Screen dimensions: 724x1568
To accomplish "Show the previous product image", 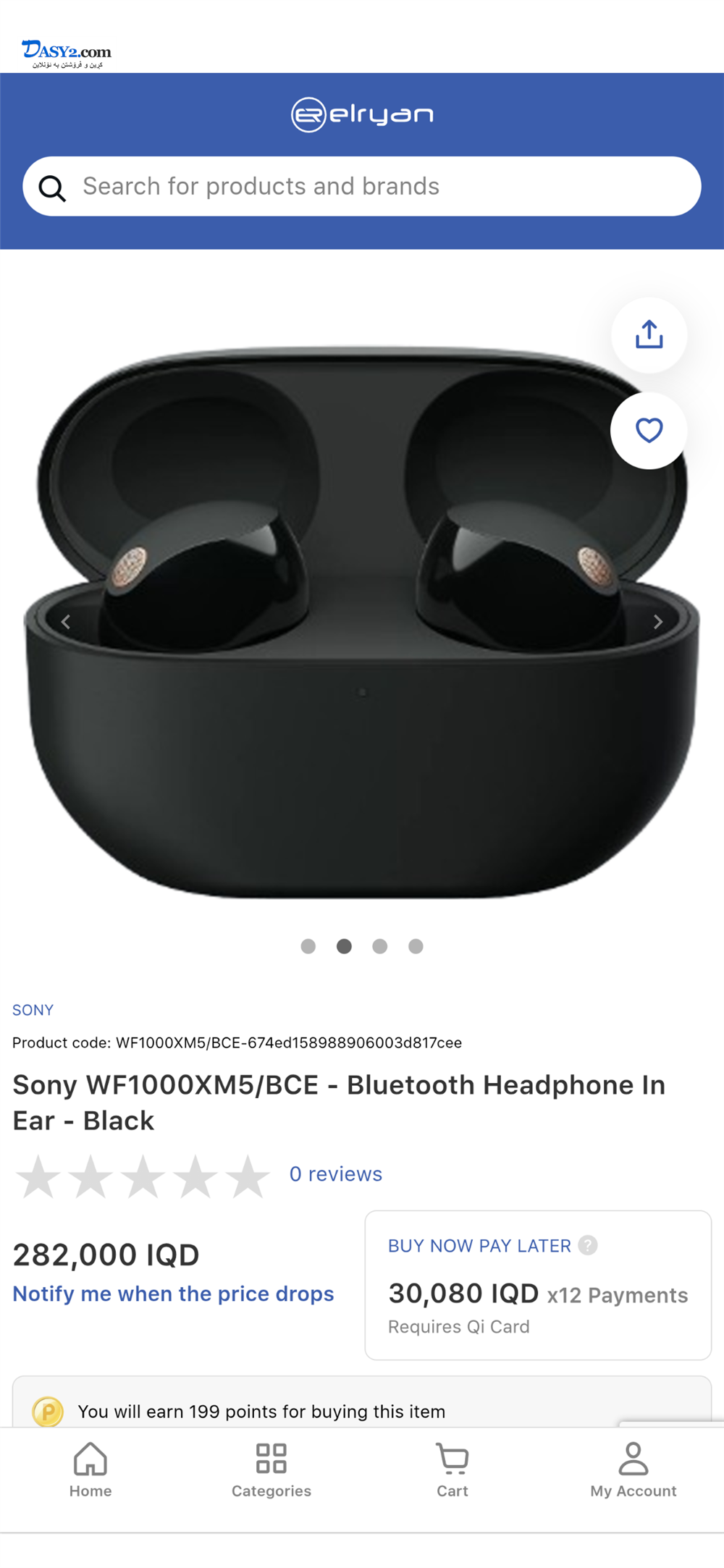I will (x=66, y=622).
